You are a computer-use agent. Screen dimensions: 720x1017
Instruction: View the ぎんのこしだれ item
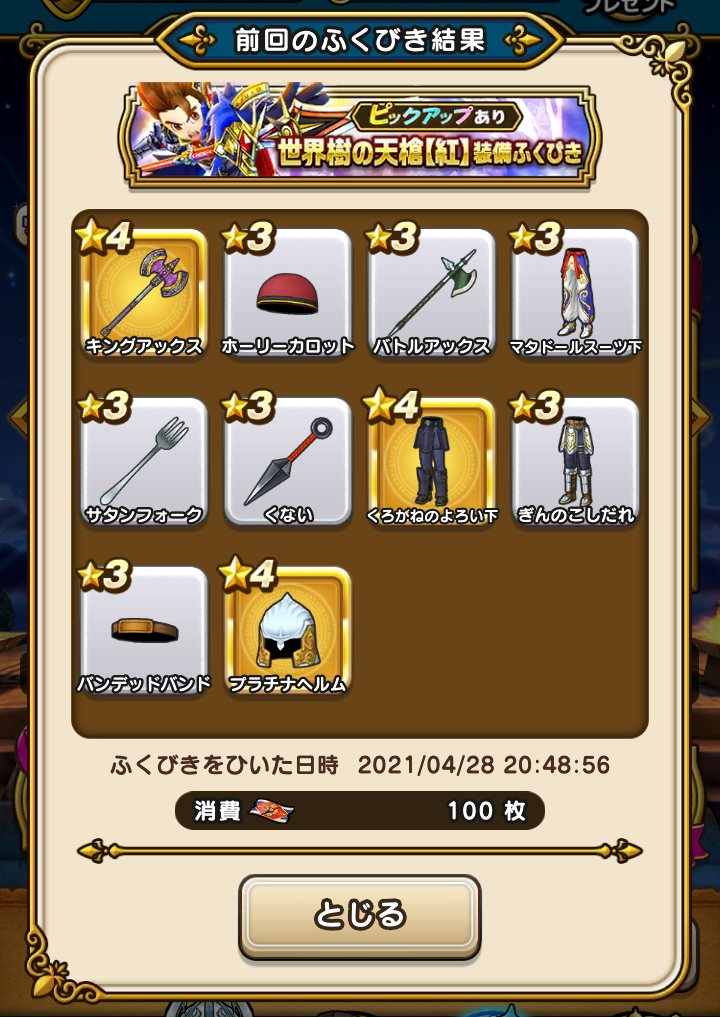[x=575, y=461]
